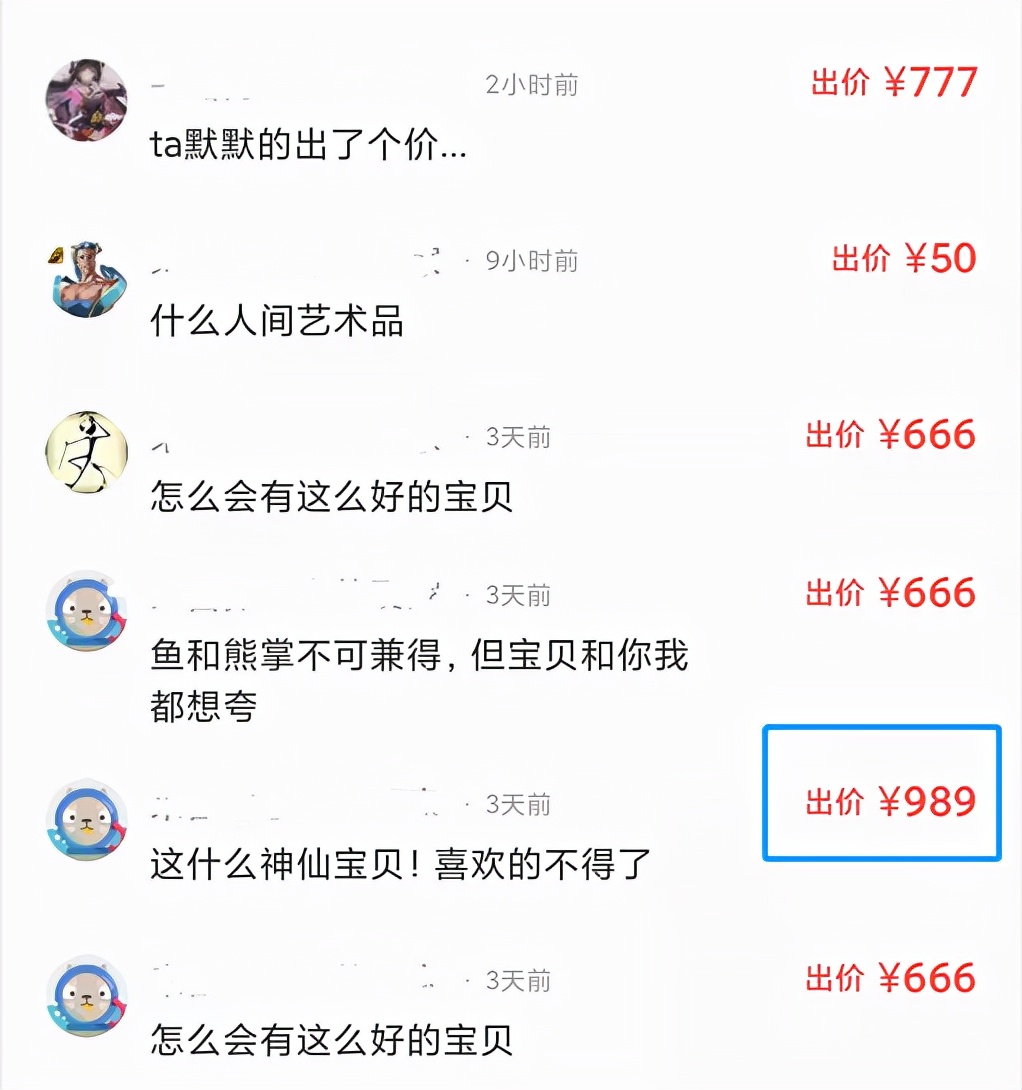The image size is (1022, 1090).
Task: Click the comment 鱼和熊掌不可兼得
Action: [420, 655]
